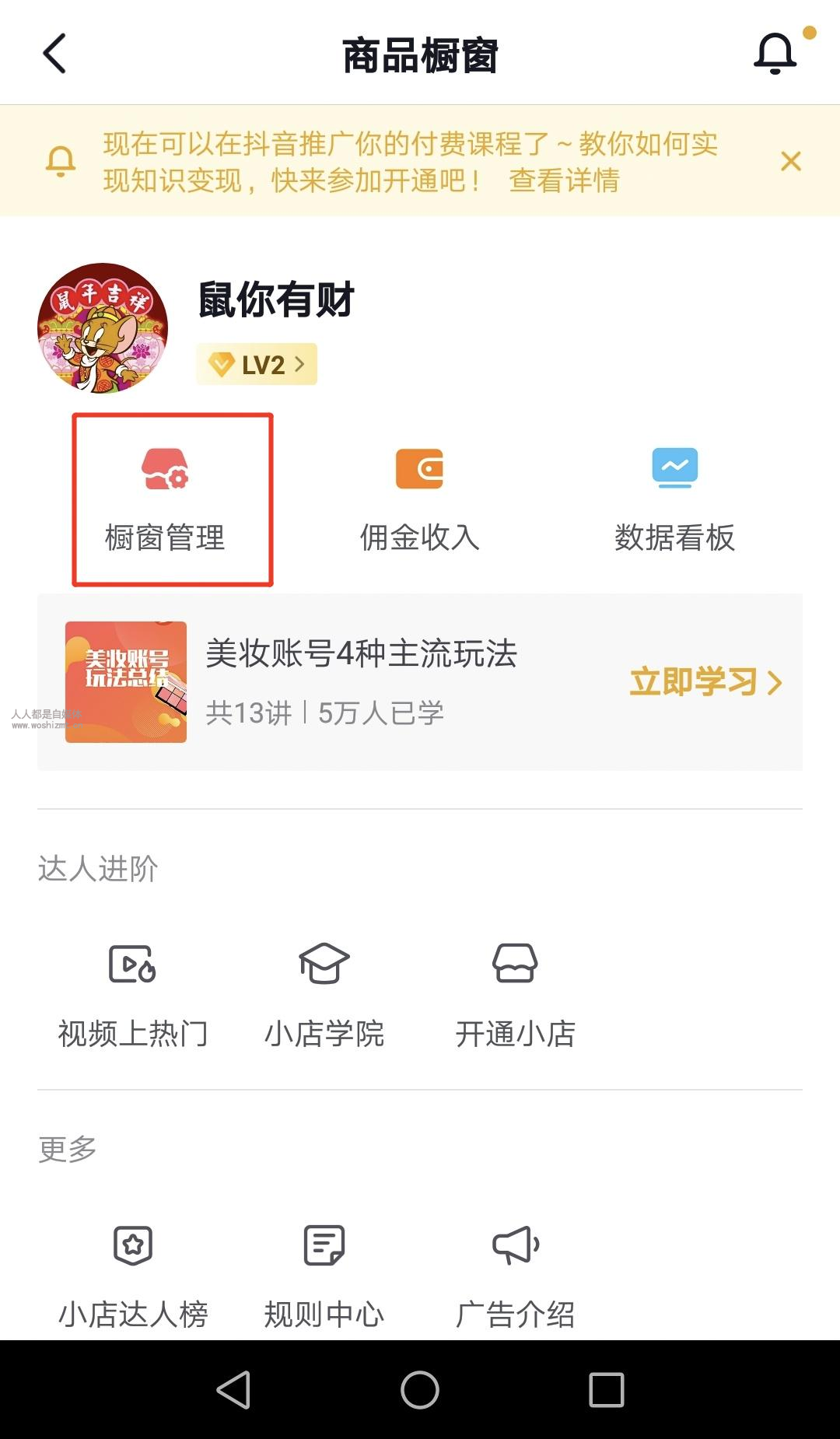This screenshot has width=840, height=1439.
Task: Open 视频上热门
Action: point(133,996)
